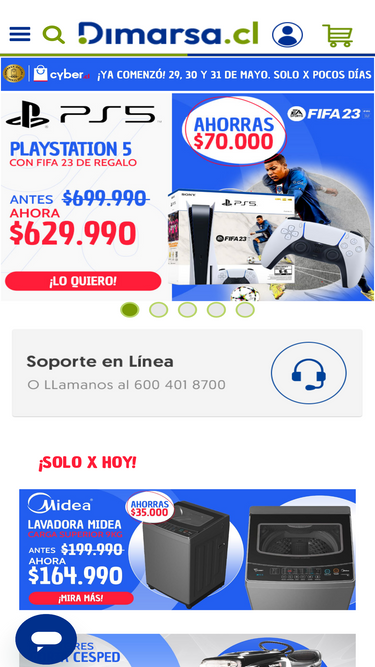
Task: Open the floating chat bubble
Action: (x=46, y=639)
